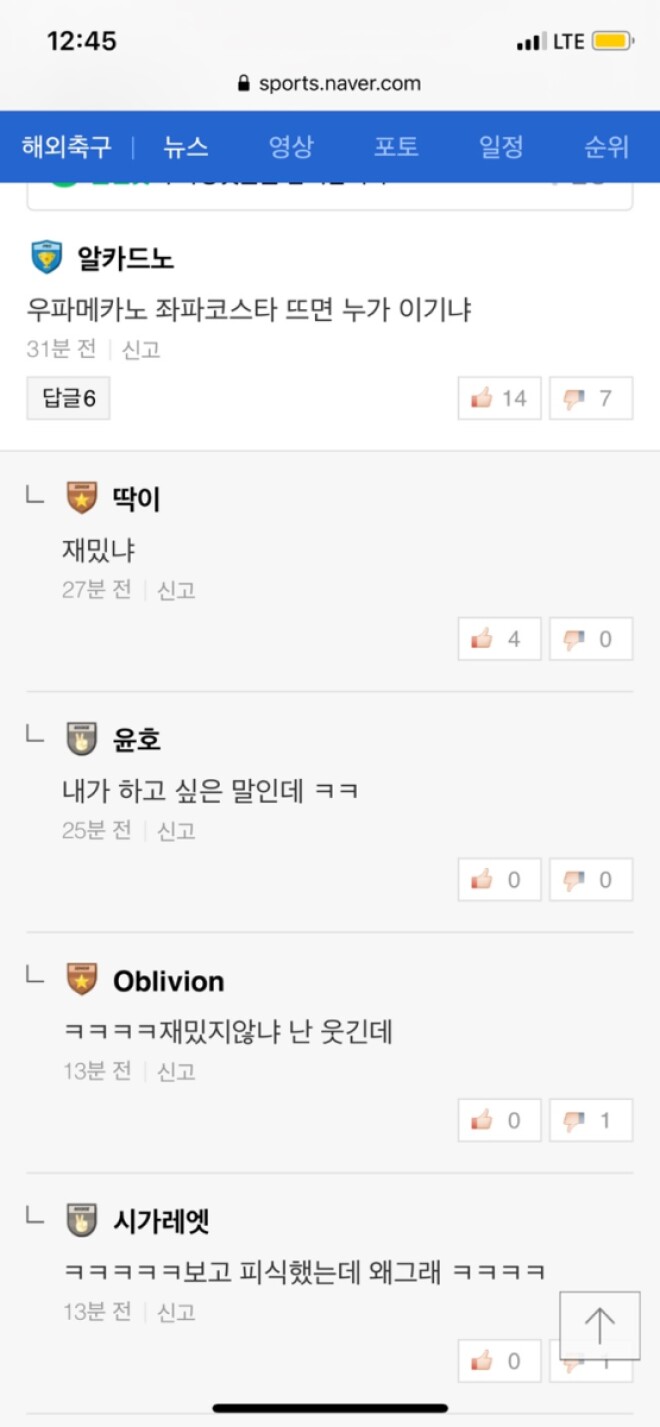Report Oblivion's reply via 신고

coord(176,1071)
